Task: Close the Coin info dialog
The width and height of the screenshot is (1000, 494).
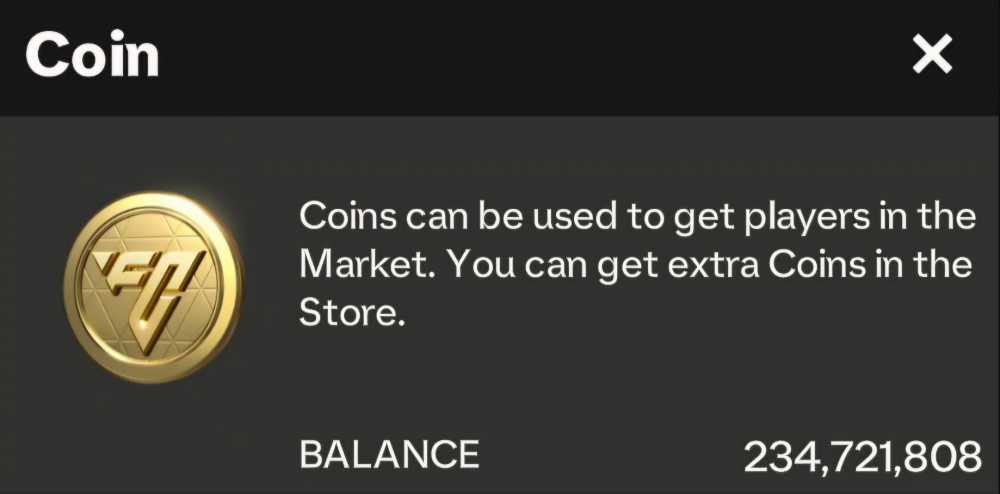Action: (932, 56)
